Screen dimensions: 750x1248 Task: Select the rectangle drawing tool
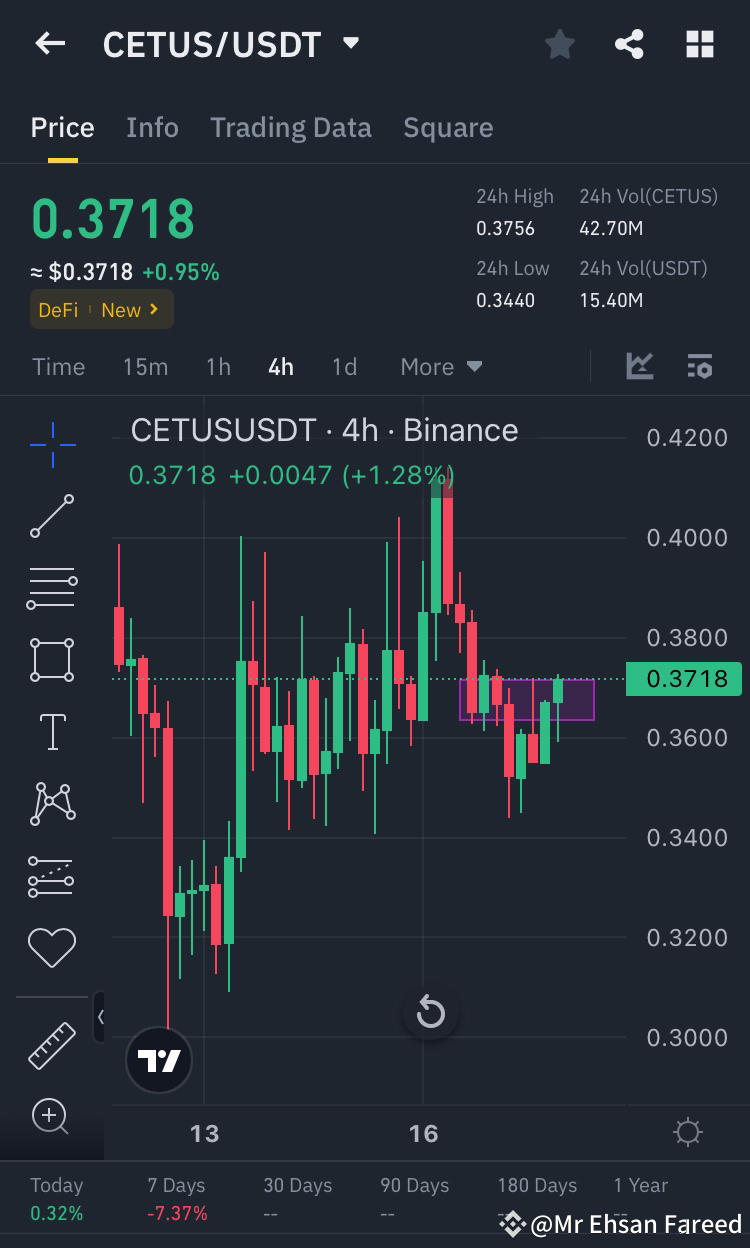[51, 659]
